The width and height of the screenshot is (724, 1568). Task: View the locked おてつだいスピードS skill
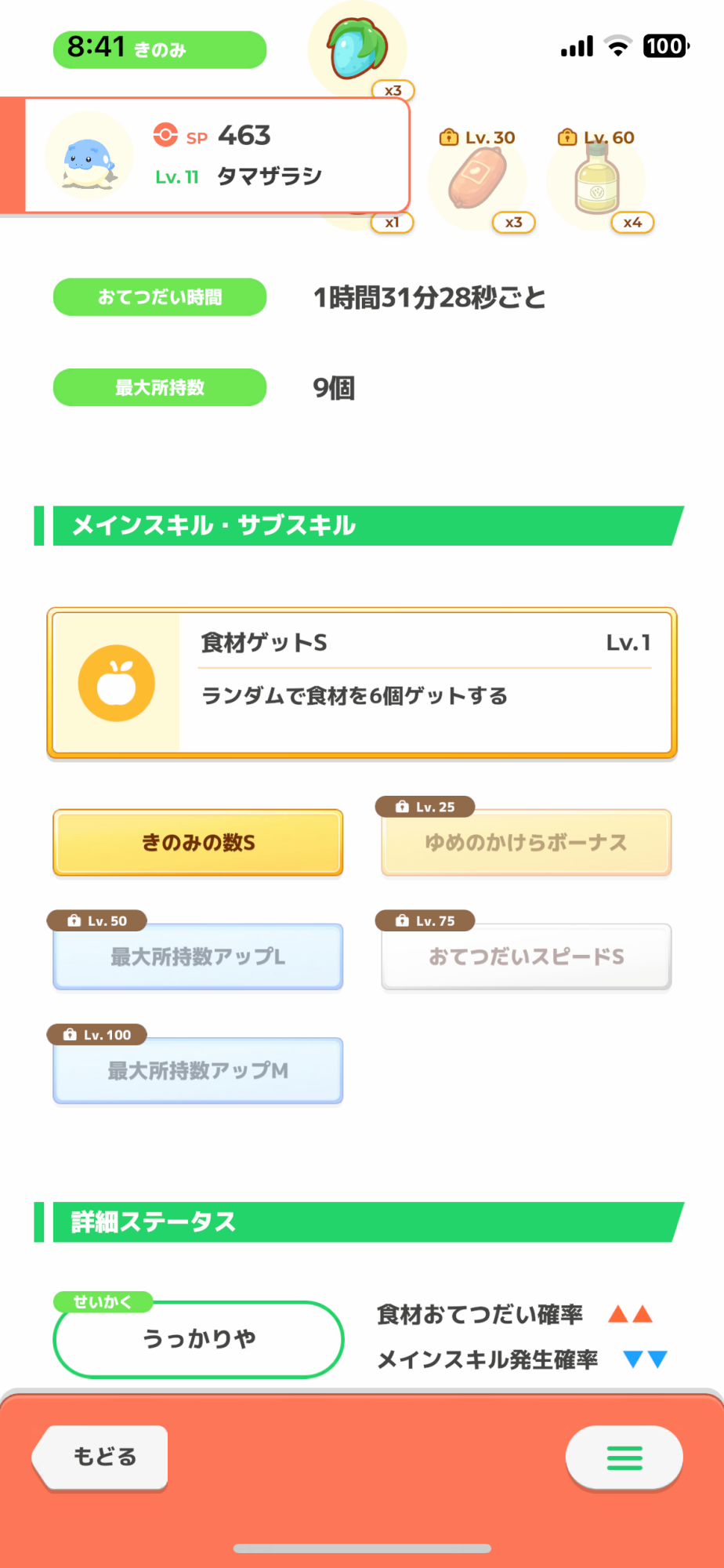(527, 956)
